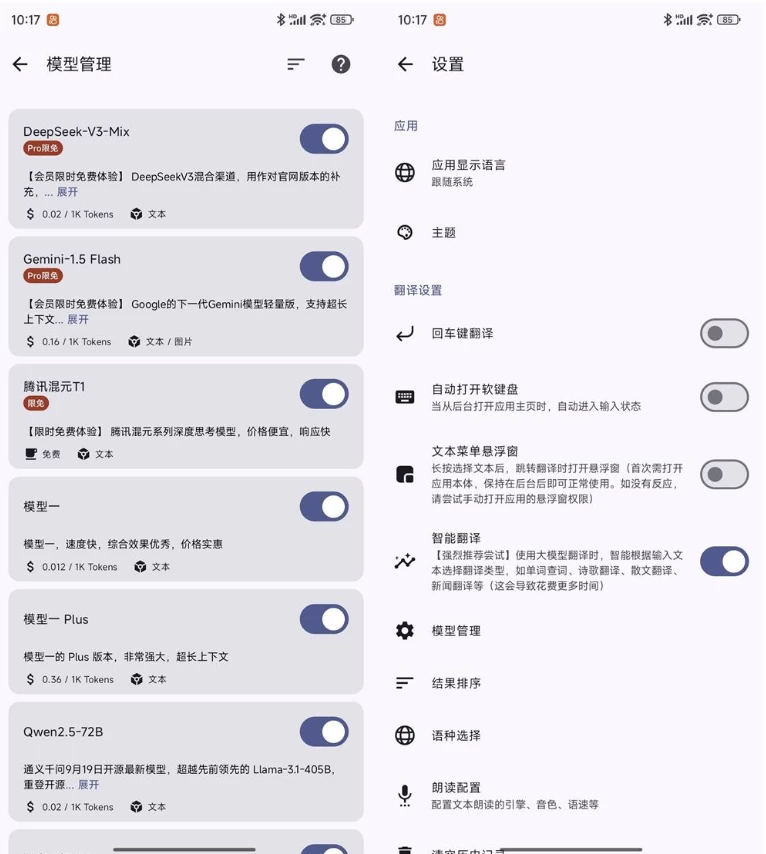766x854 pixels.
Task: Toggle off Gemini-1.5 Flash model
Action: click(324, 266)
